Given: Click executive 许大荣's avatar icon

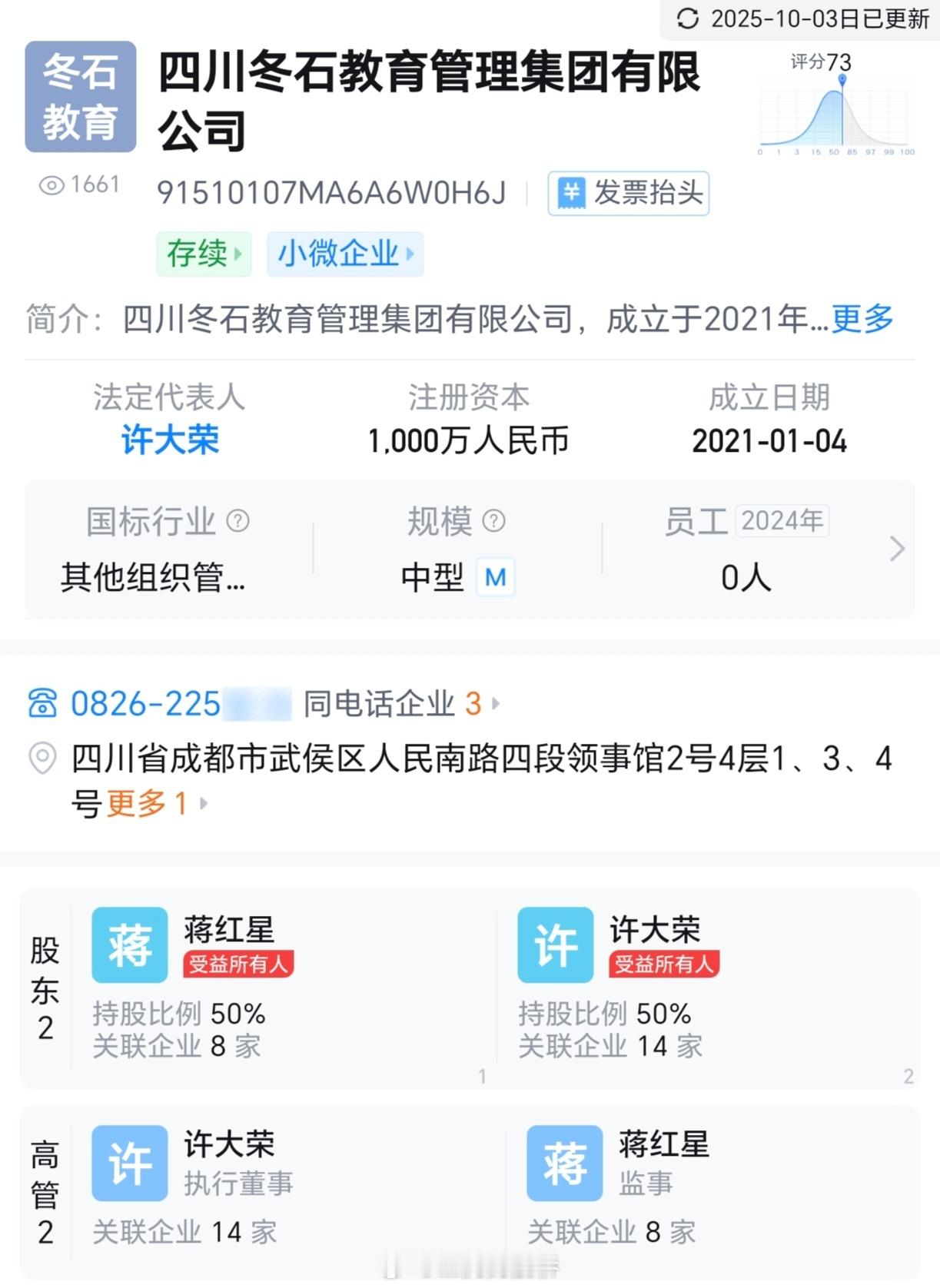Looking at the screenshot, I should pyautogui.click(x=128, y=1164).
